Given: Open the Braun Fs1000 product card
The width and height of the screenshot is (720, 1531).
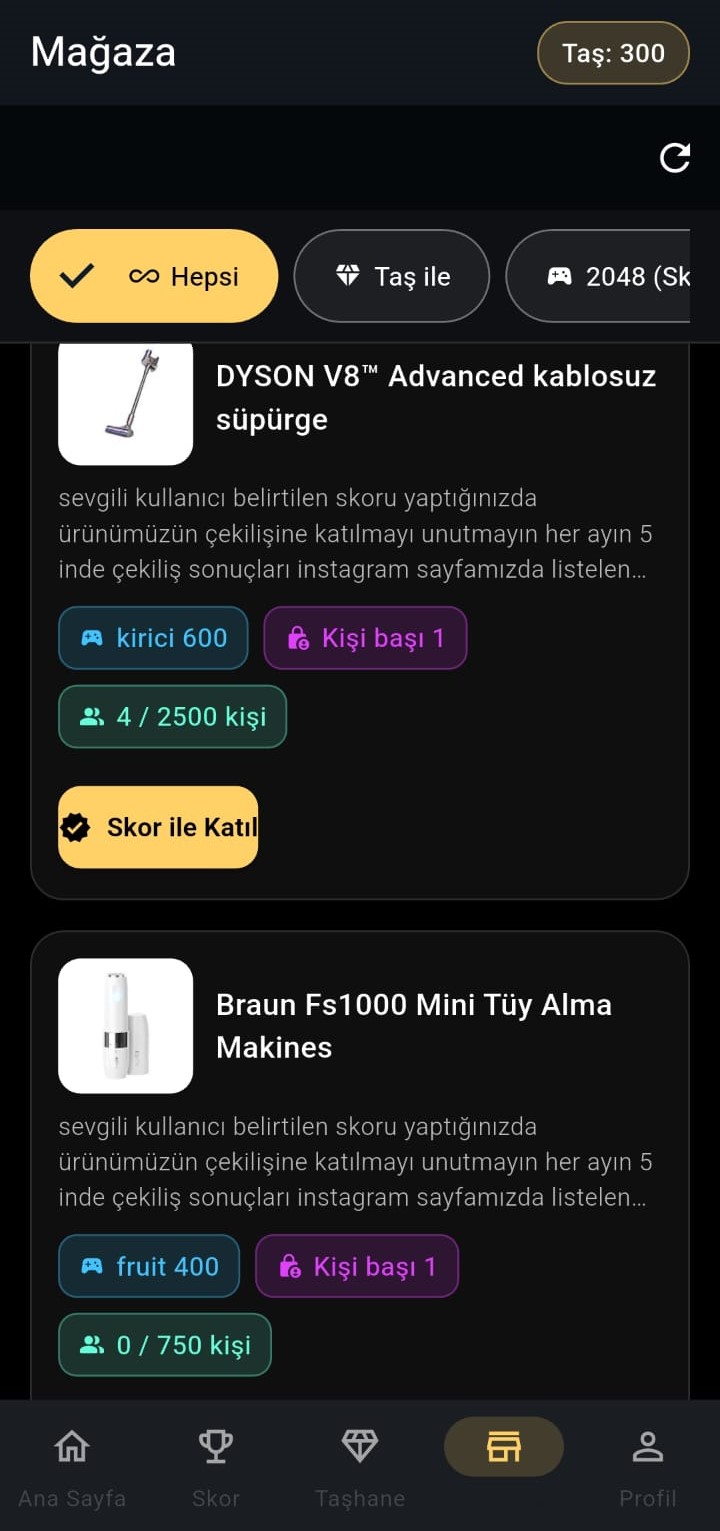Looking at the screenshot, I should (414, 1025).
